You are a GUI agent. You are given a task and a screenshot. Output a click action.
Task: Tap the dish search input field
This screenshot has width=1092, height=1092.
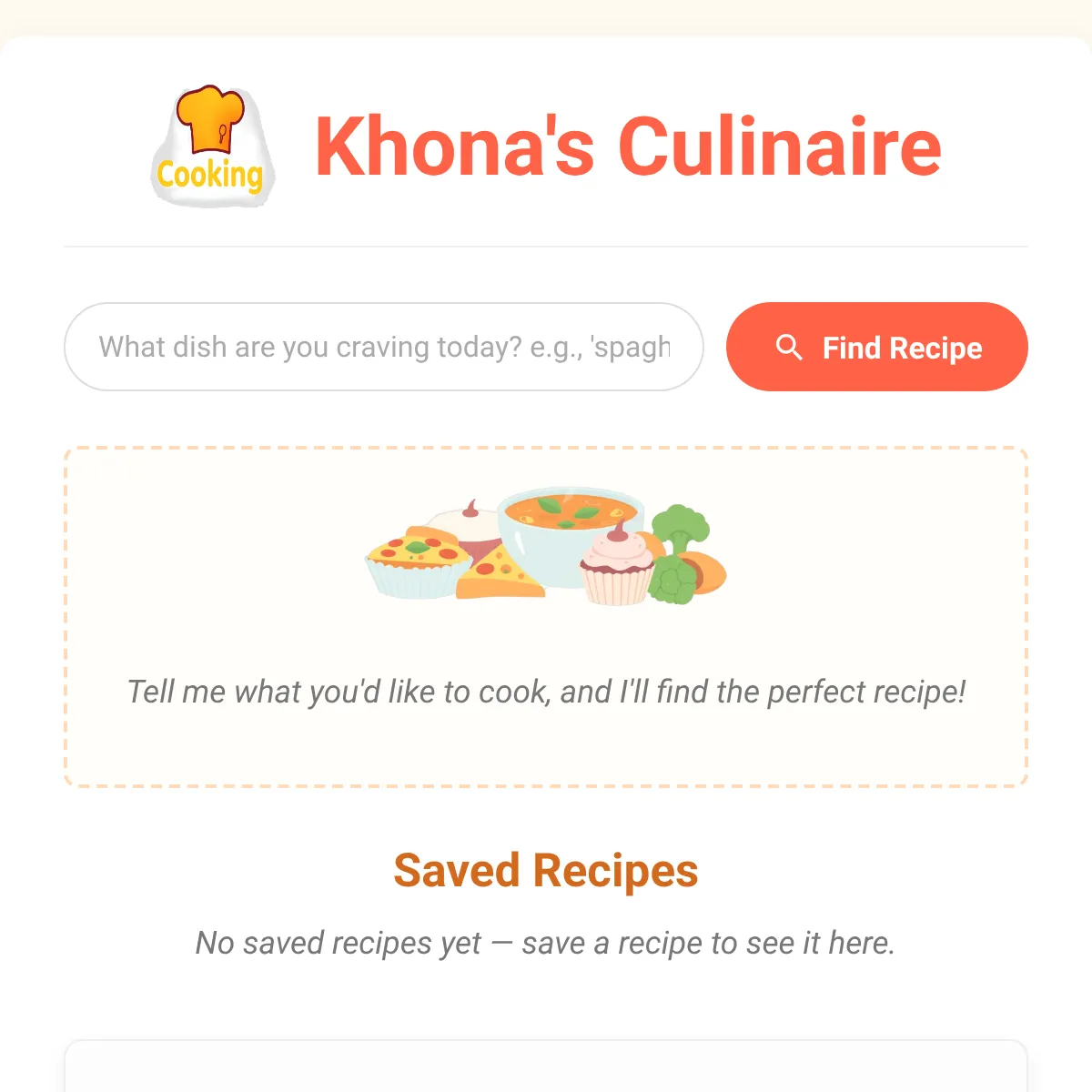[383, 347]
